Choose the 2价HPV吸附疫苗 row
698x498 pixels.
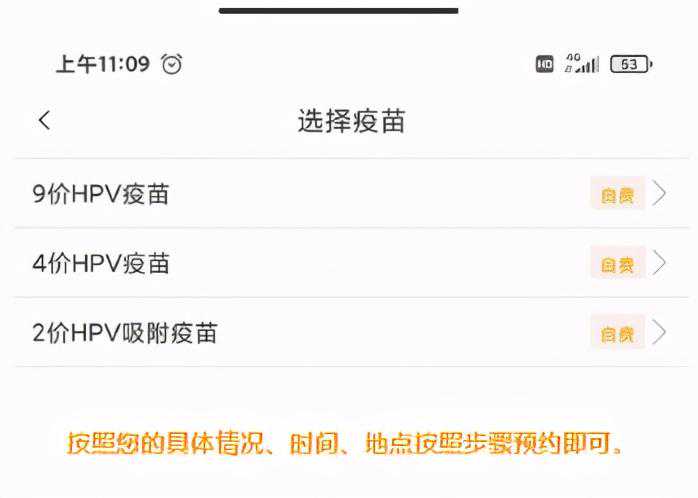pyautogui.click(x=348, y=332)
